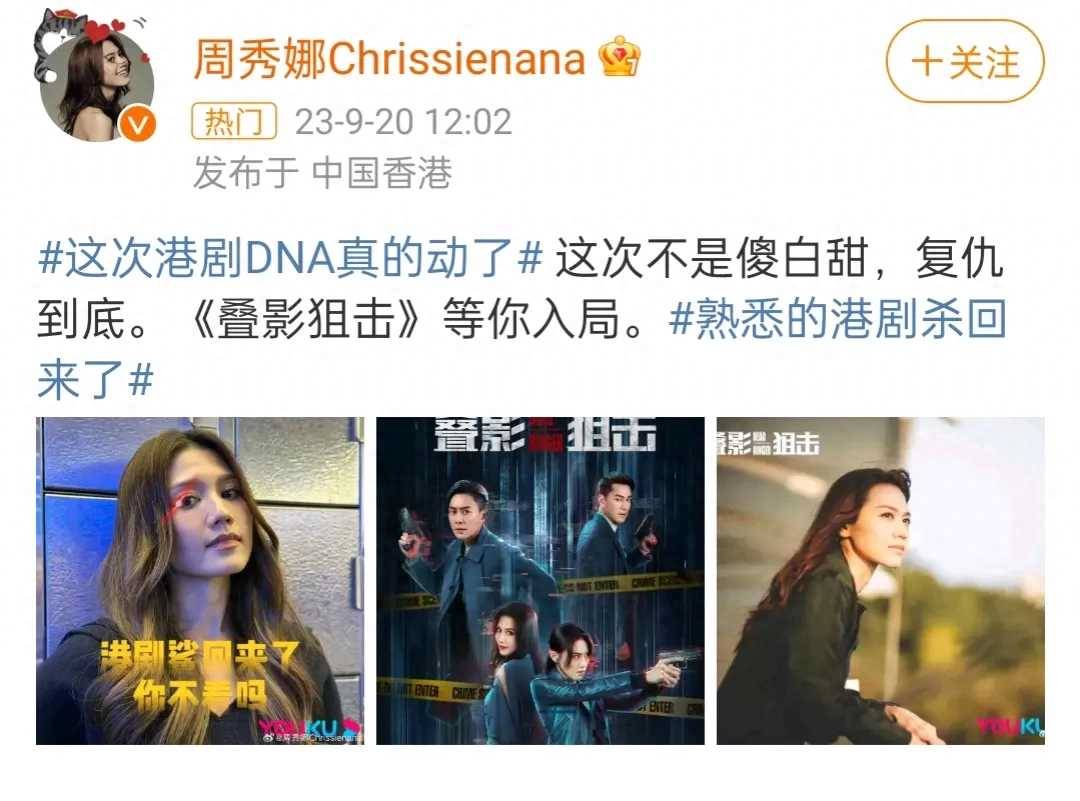This screenshot has width=1080, height=801.
Task: Open hashtag #这次港剧DNA真的动了#
Action: click(290, 263)
